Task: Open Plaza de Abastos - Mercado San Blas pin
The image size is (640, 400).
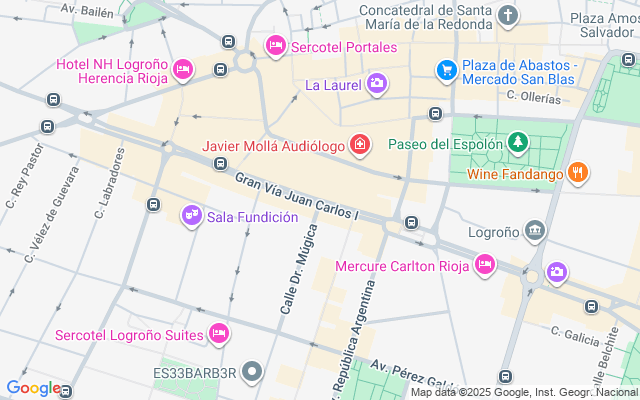Action: click(445, 70)
